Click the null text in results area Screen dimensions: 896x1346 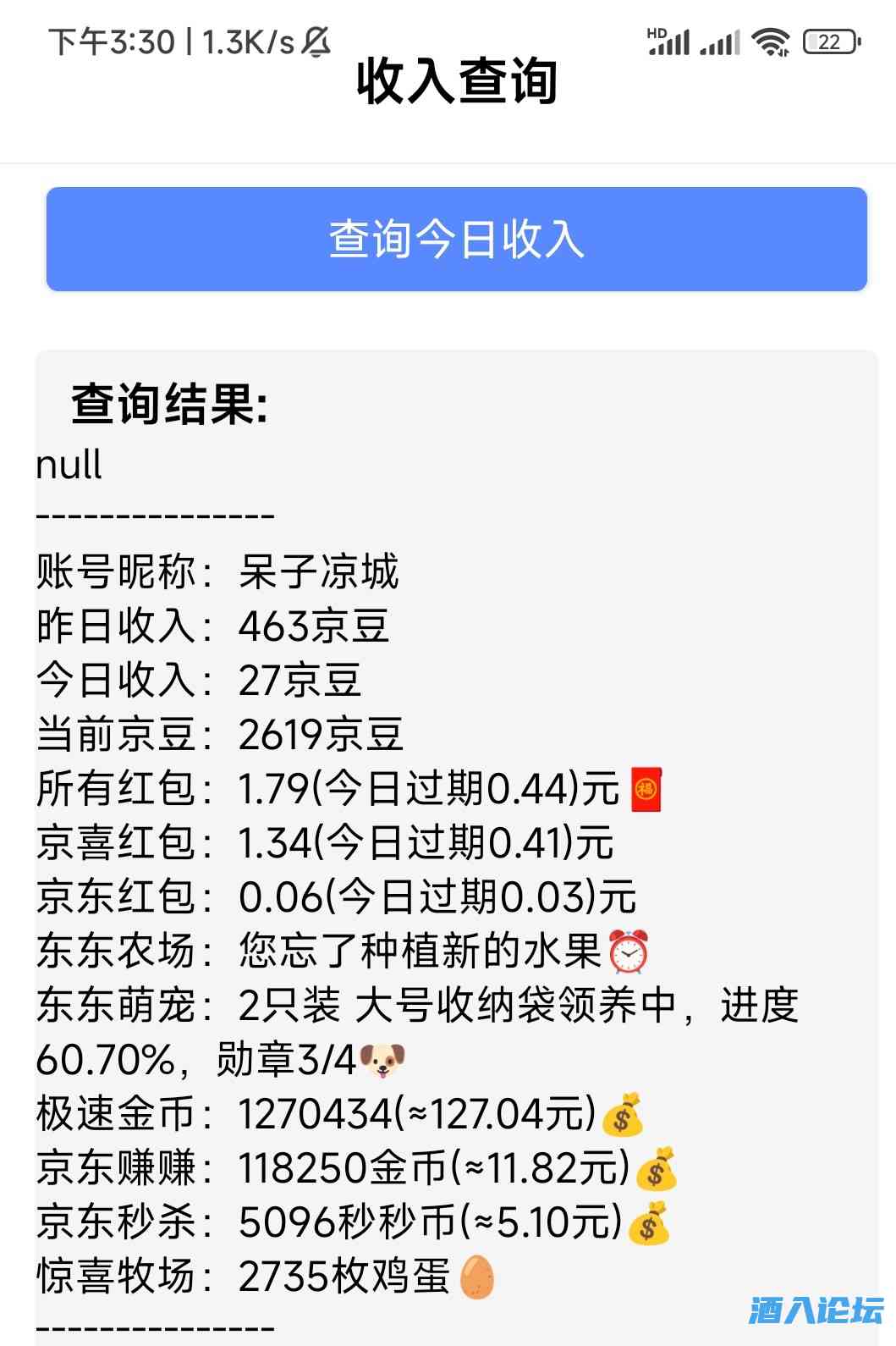tap(69, 465)
